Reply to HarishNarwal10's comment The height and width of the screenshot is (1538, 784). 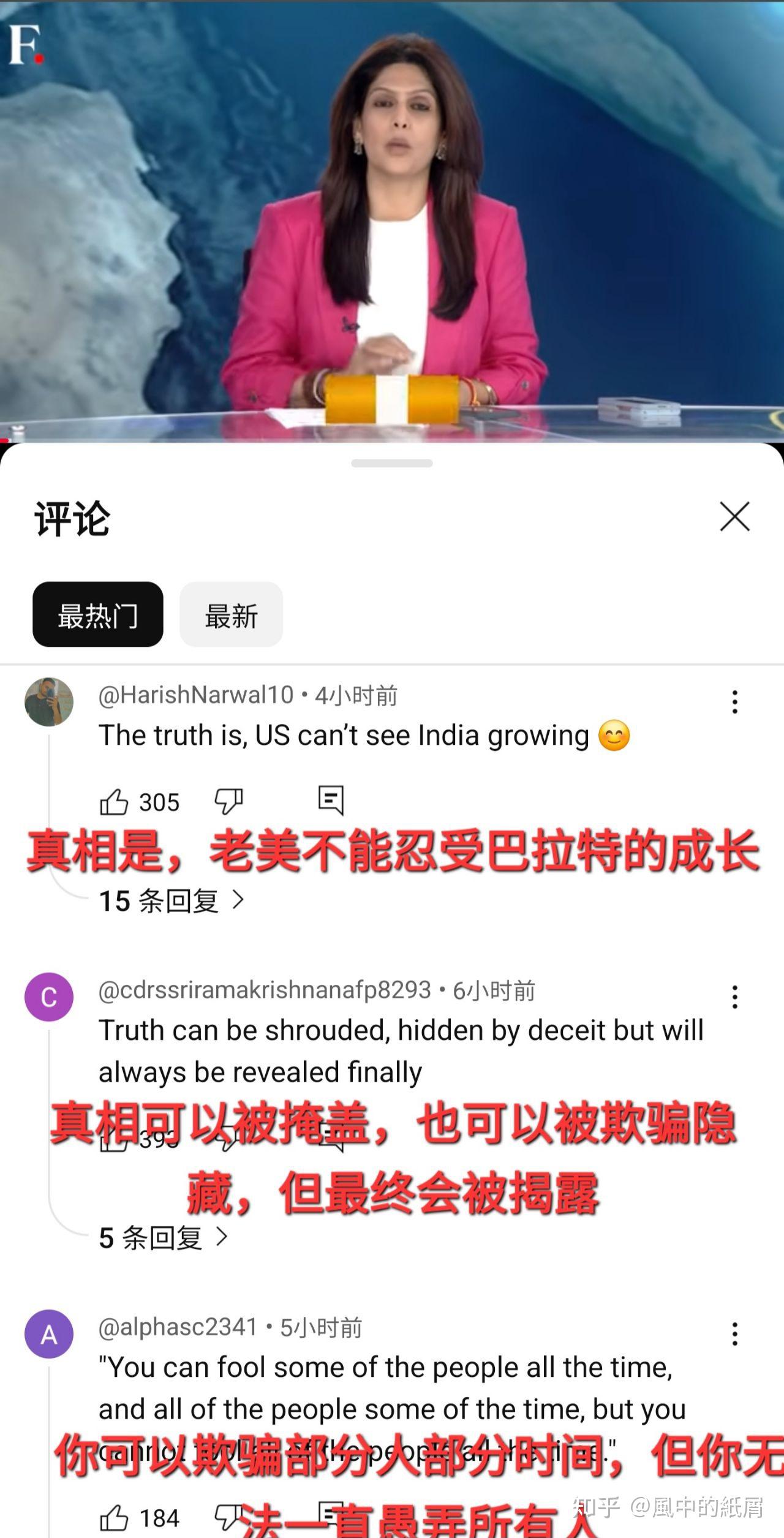tap(331, 800)
